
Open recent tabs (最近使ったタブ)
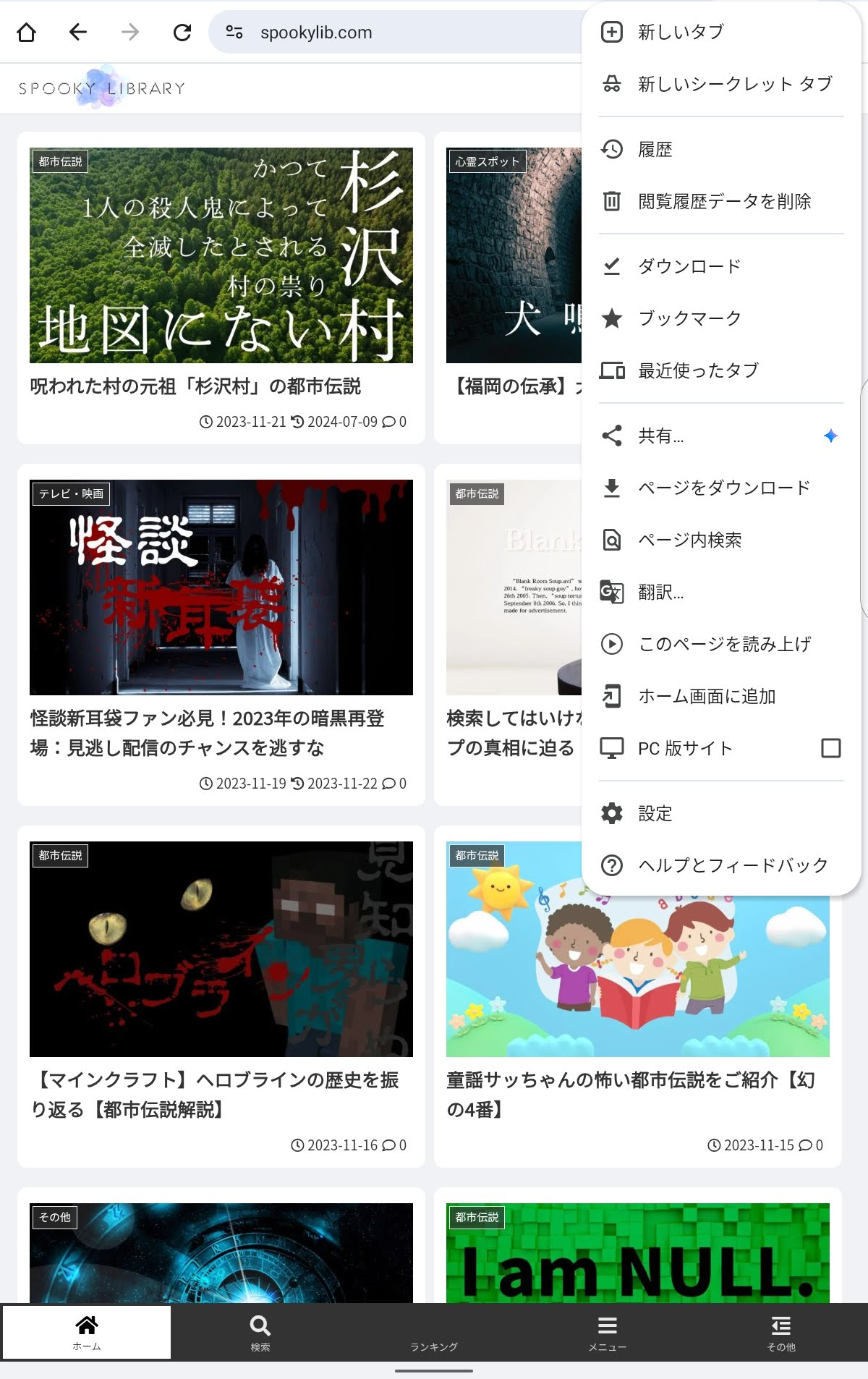697,370
